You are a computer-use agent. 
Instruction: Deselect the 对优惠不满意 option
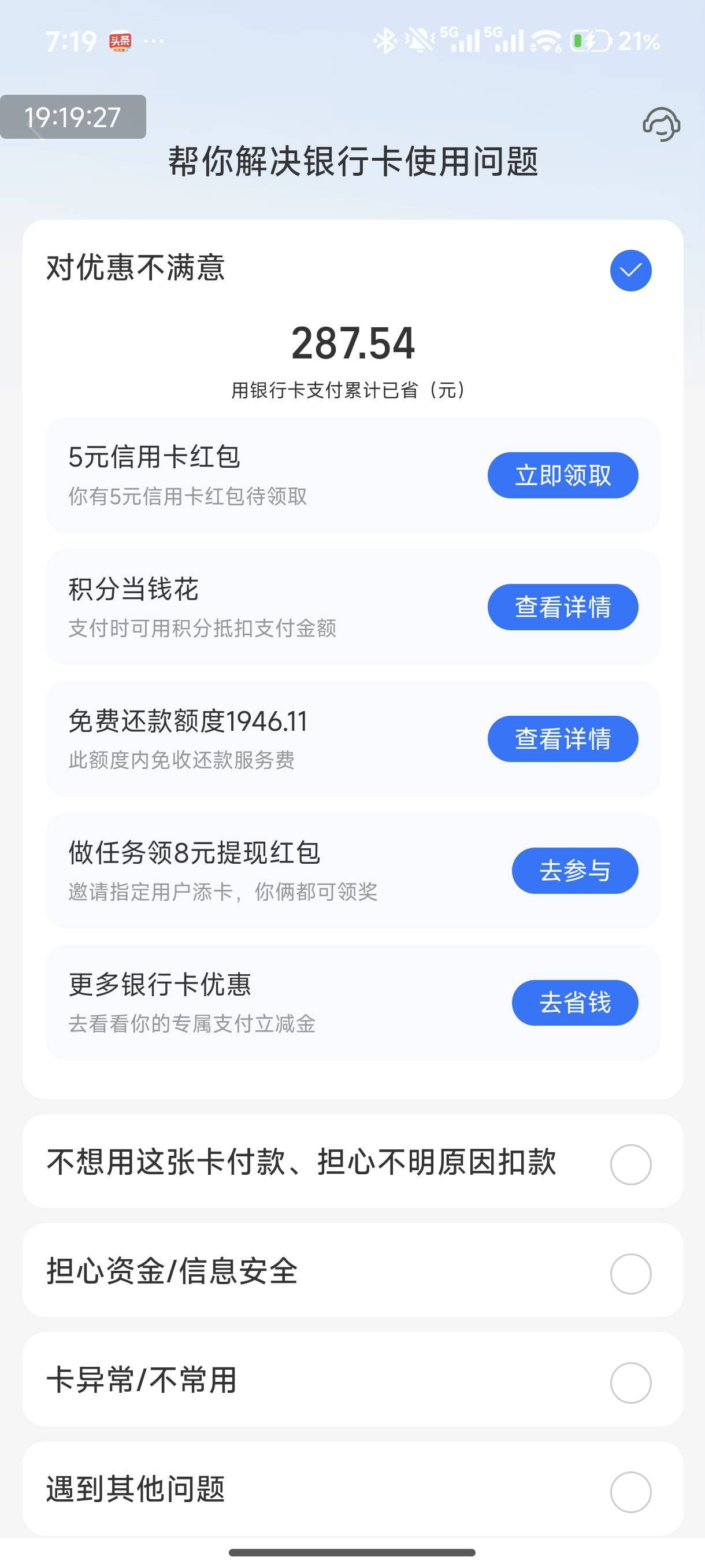[630, 270]
